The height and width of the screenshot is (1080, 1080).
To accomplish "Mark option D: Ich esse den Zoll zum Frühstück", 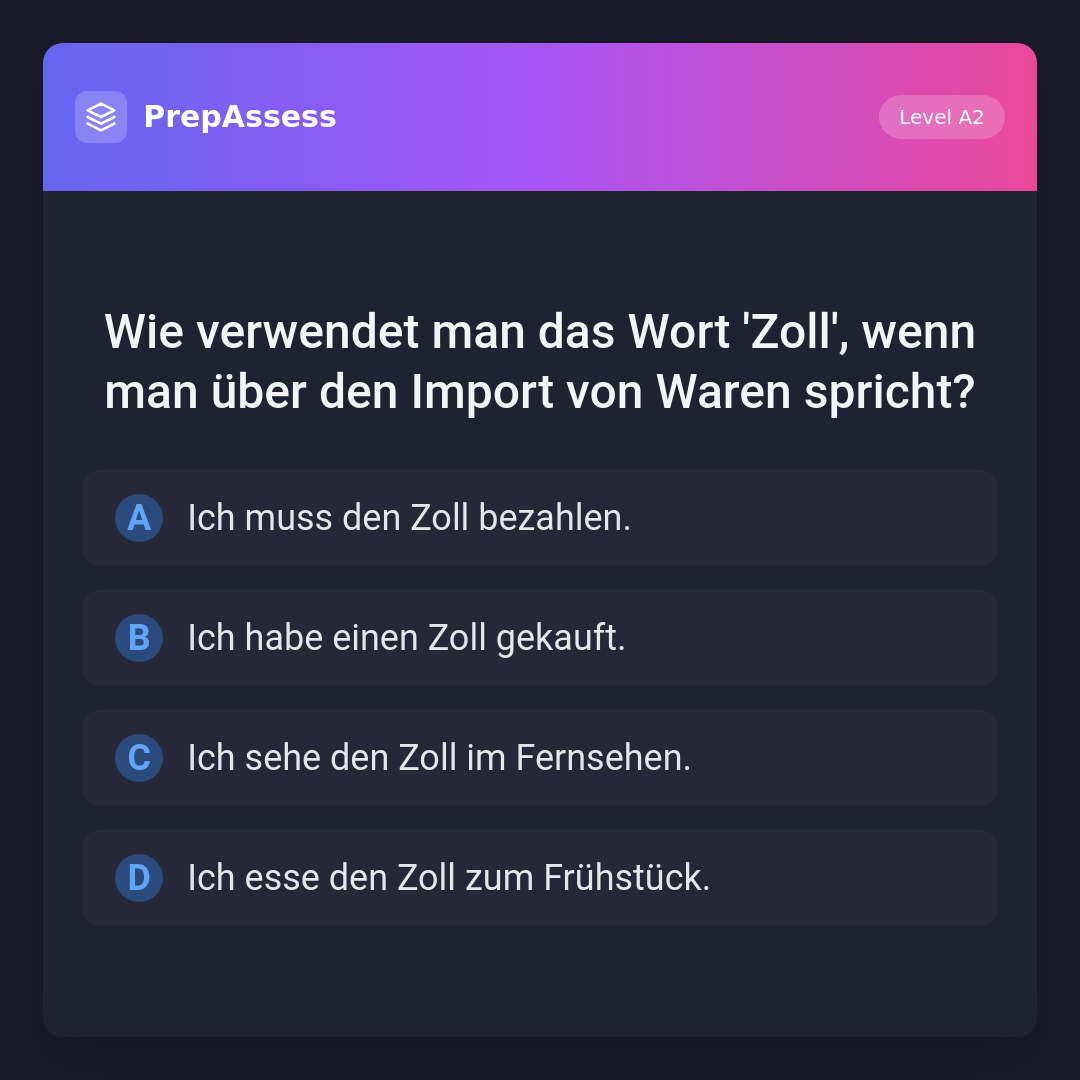I will (540, 878).
